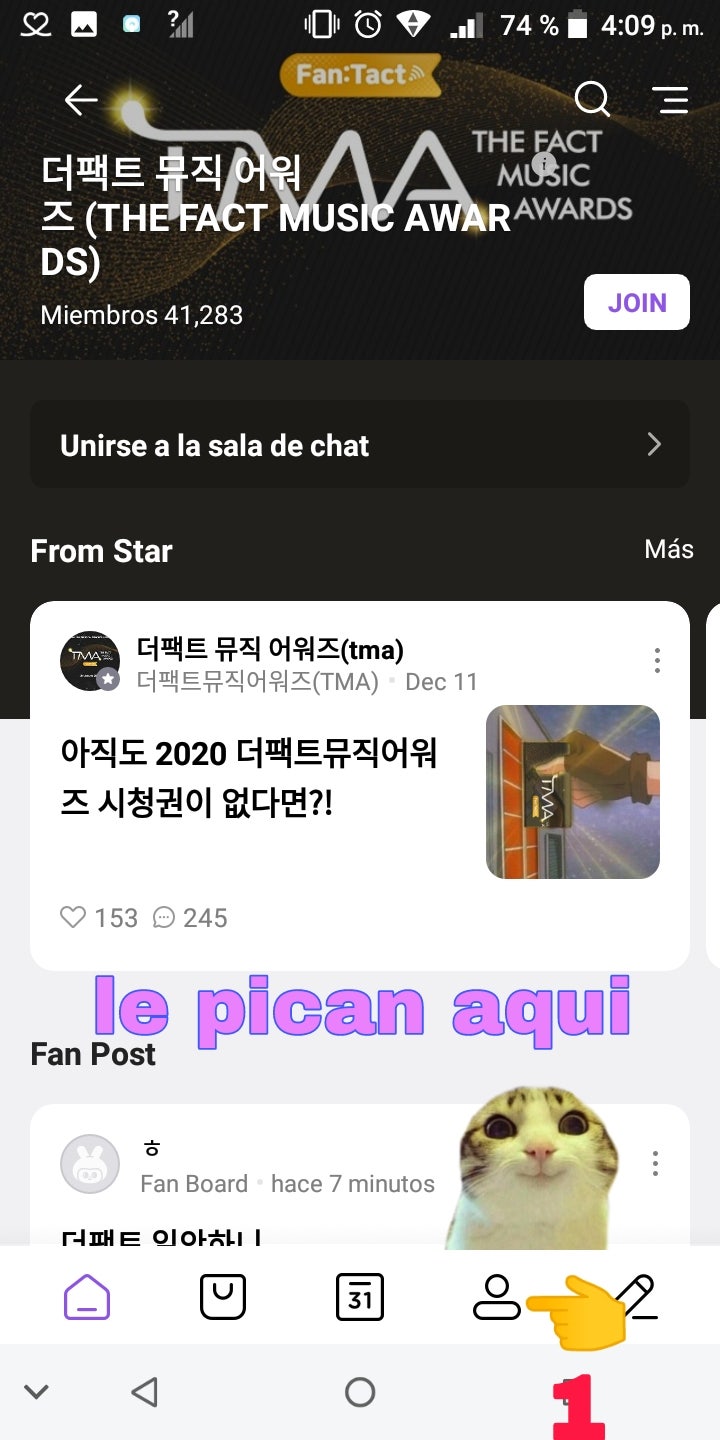
Task: Show community info via the i icon
Action: point(543,165)
